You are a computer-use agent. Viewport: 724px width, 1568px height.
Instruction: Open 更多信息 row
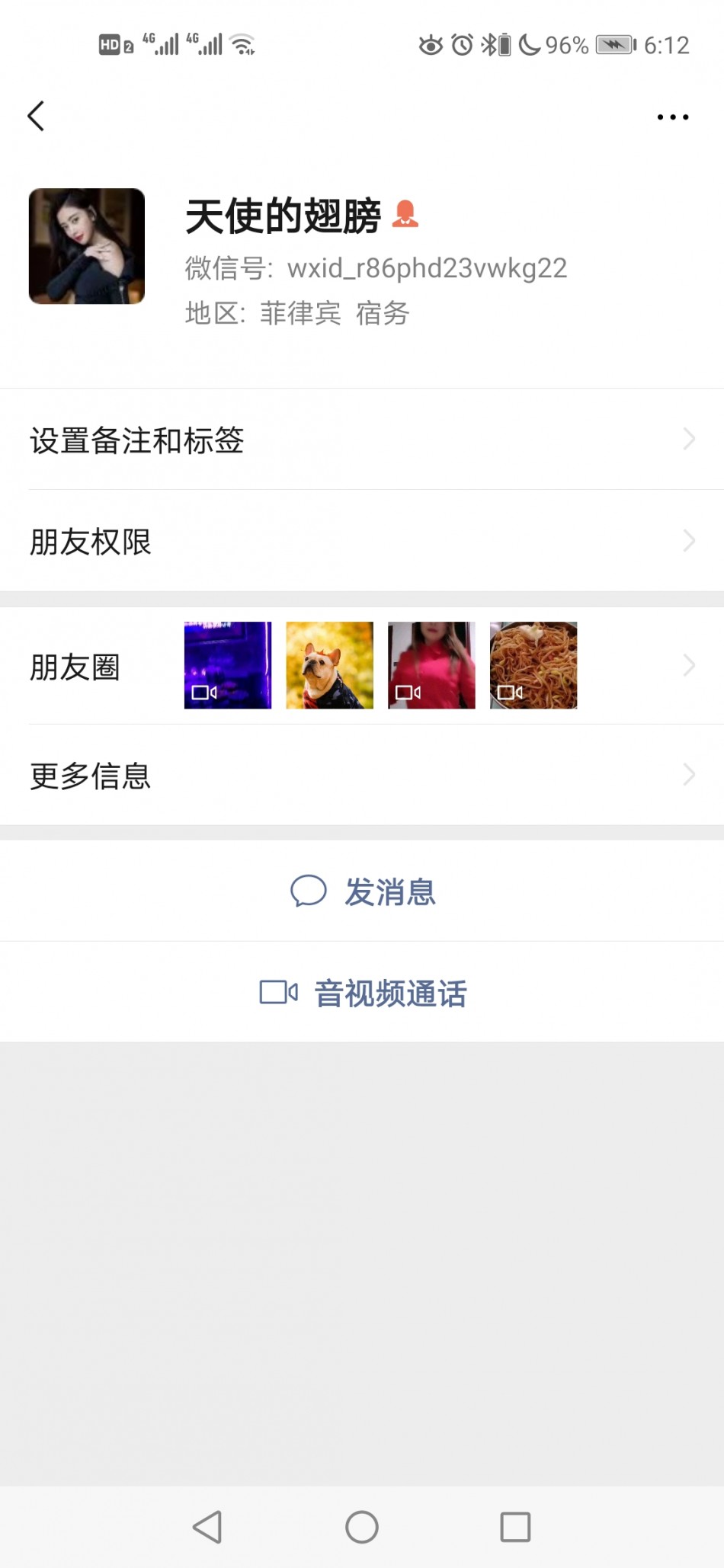tap(362, 775)
